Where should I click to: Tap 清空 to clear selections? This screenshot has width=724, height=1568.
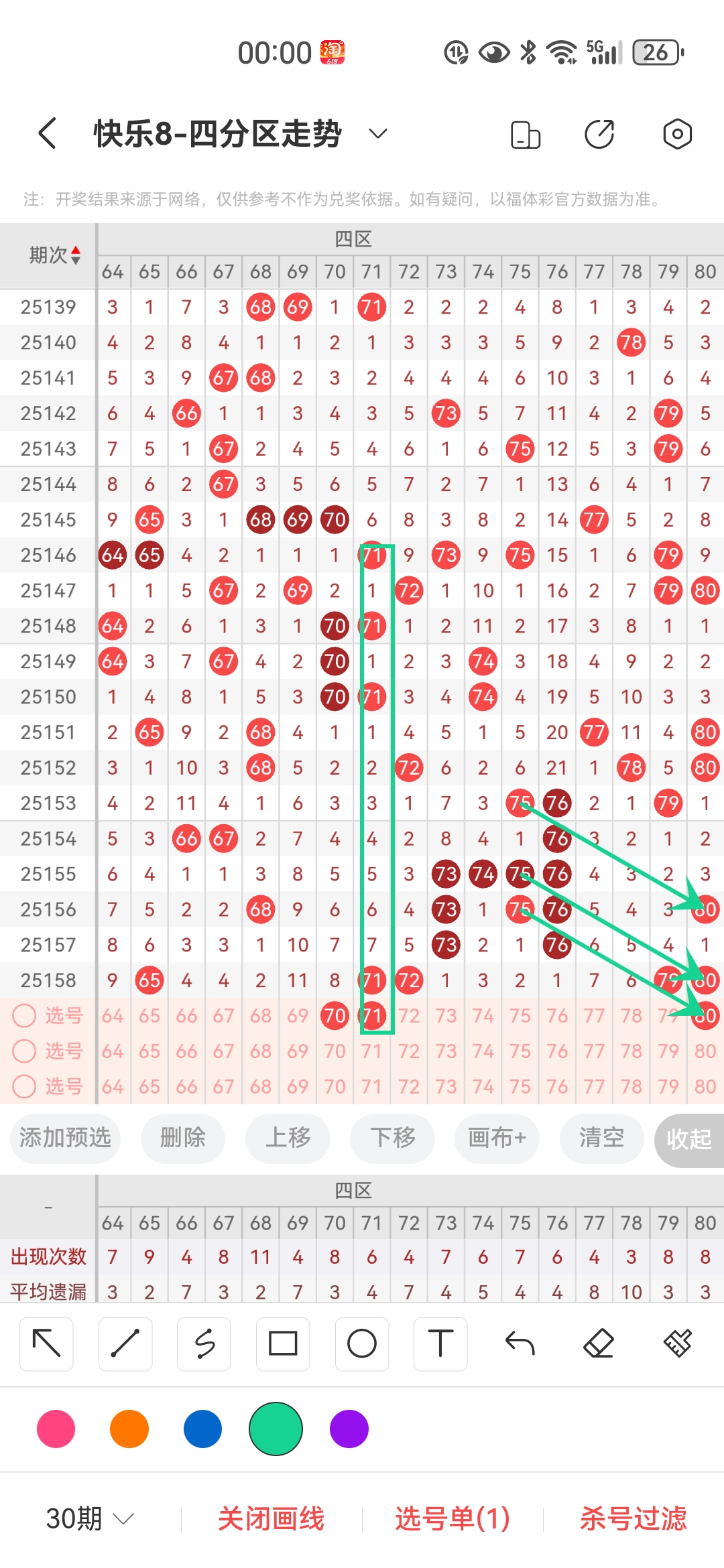(601, 1138)
